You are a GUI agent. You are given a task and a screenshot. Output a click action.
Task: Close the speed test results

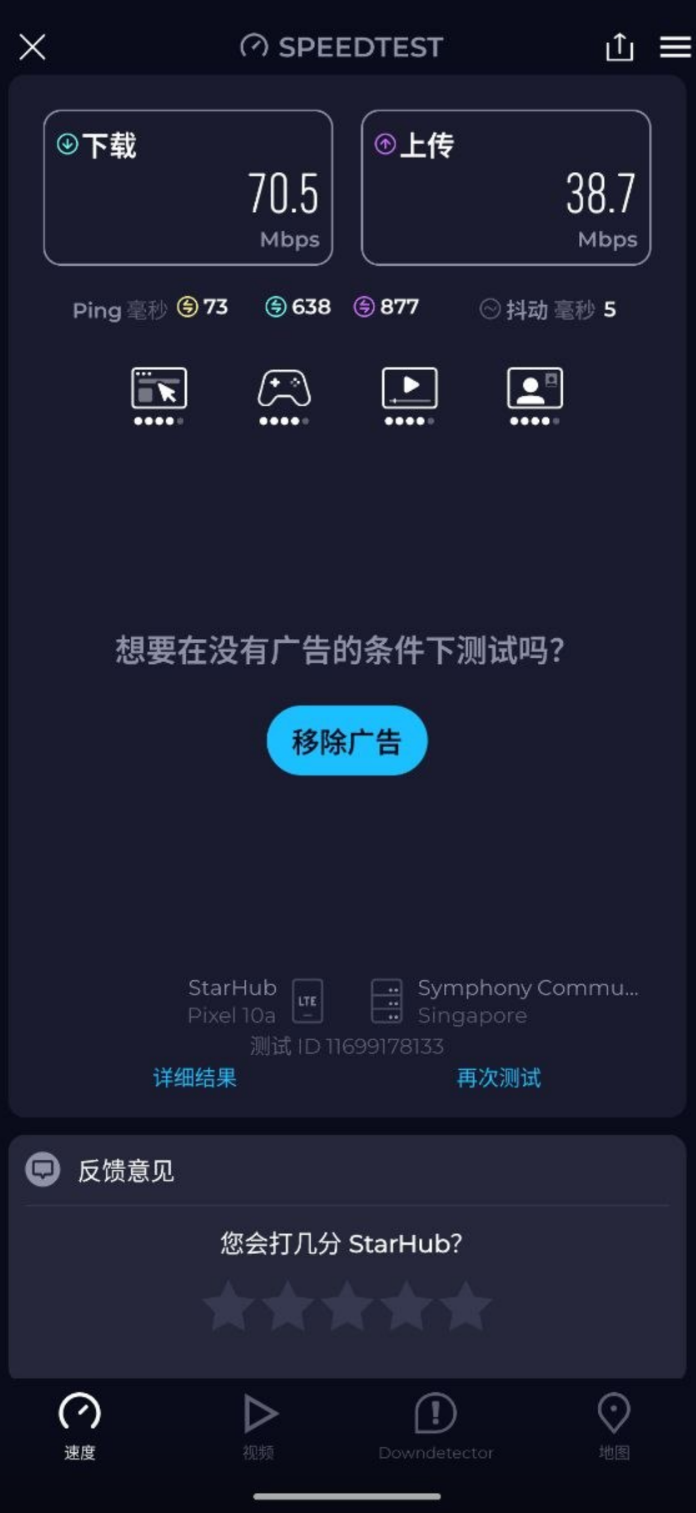[x=32, y=47]
